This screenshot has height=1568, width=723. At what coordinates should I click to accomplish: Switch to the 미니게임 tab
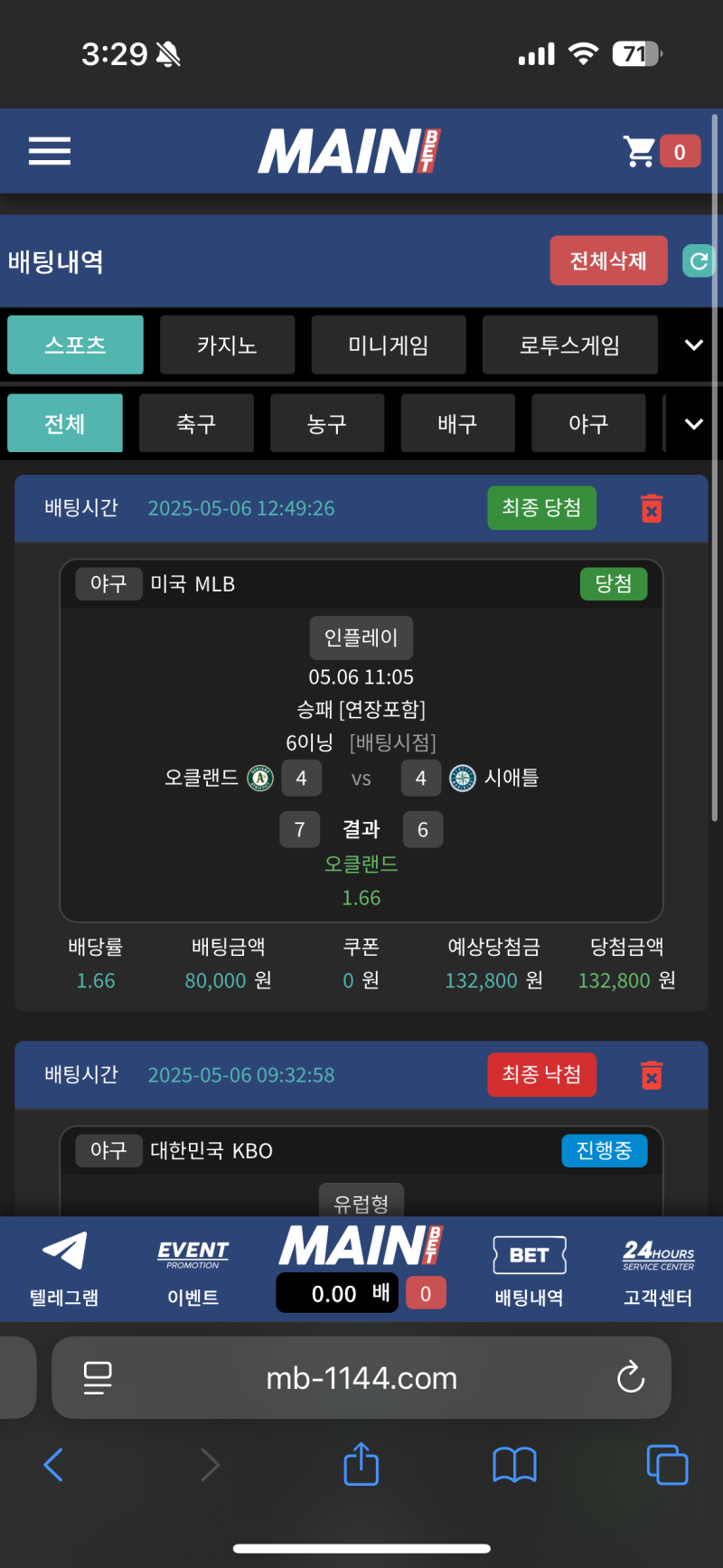point(388,345)
